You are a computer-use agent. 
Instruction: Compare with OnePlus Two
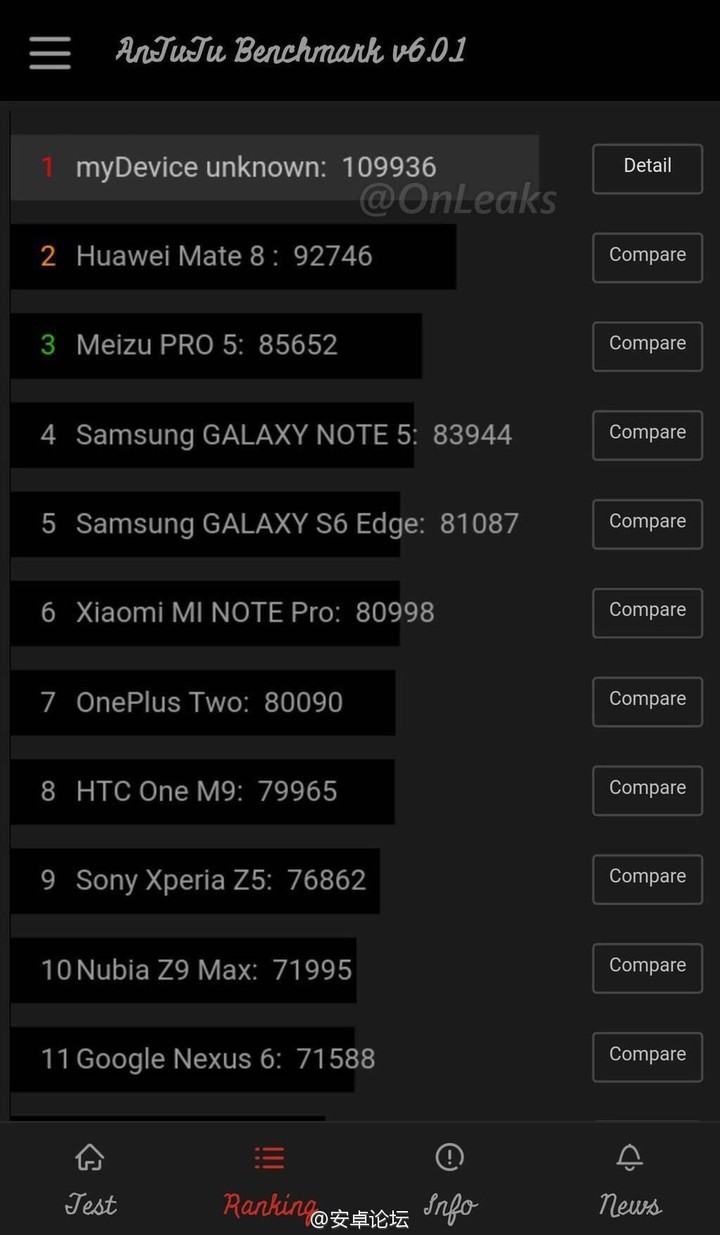point(647,702)
